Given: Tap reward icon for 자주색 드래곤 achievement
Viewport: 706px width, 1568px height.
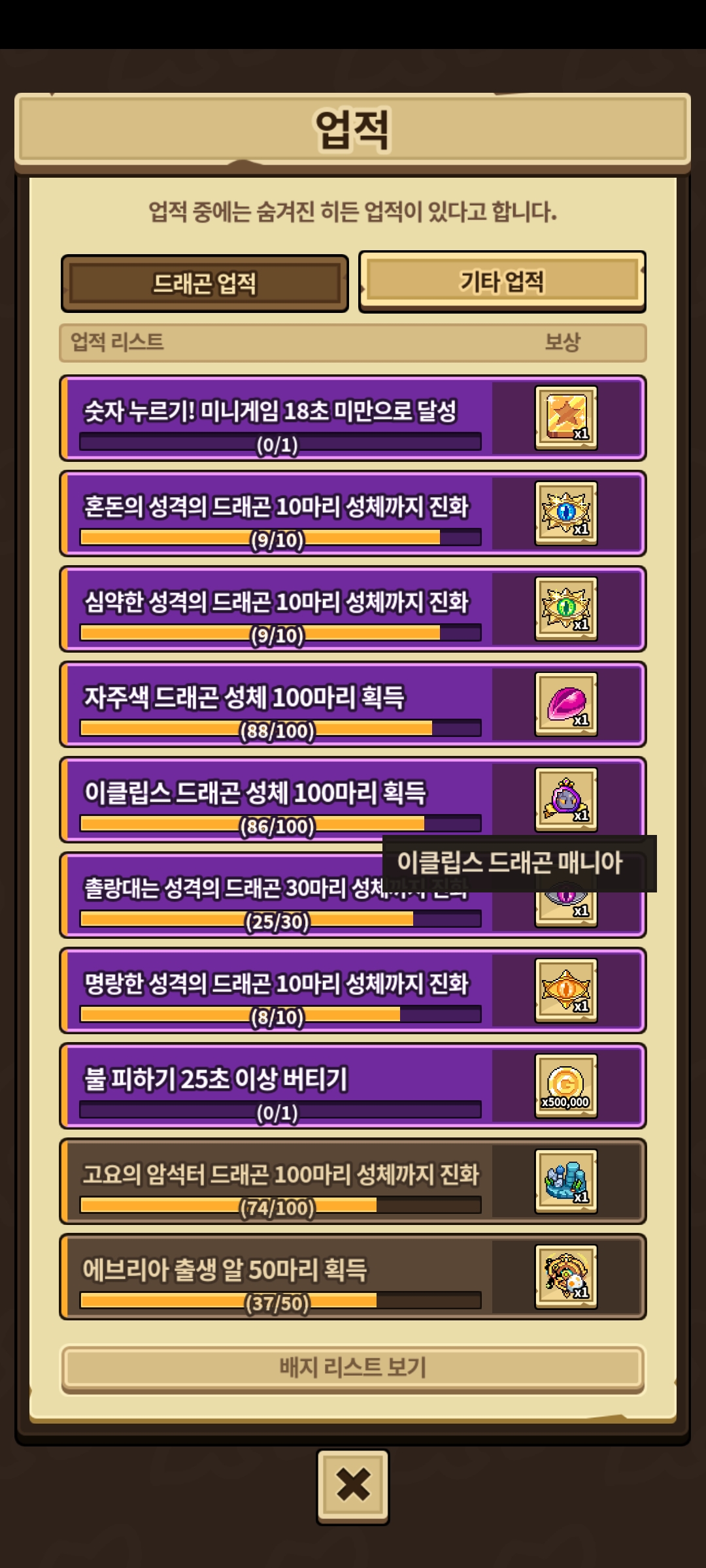Looking at the screenshot, I should coord(566,704).
